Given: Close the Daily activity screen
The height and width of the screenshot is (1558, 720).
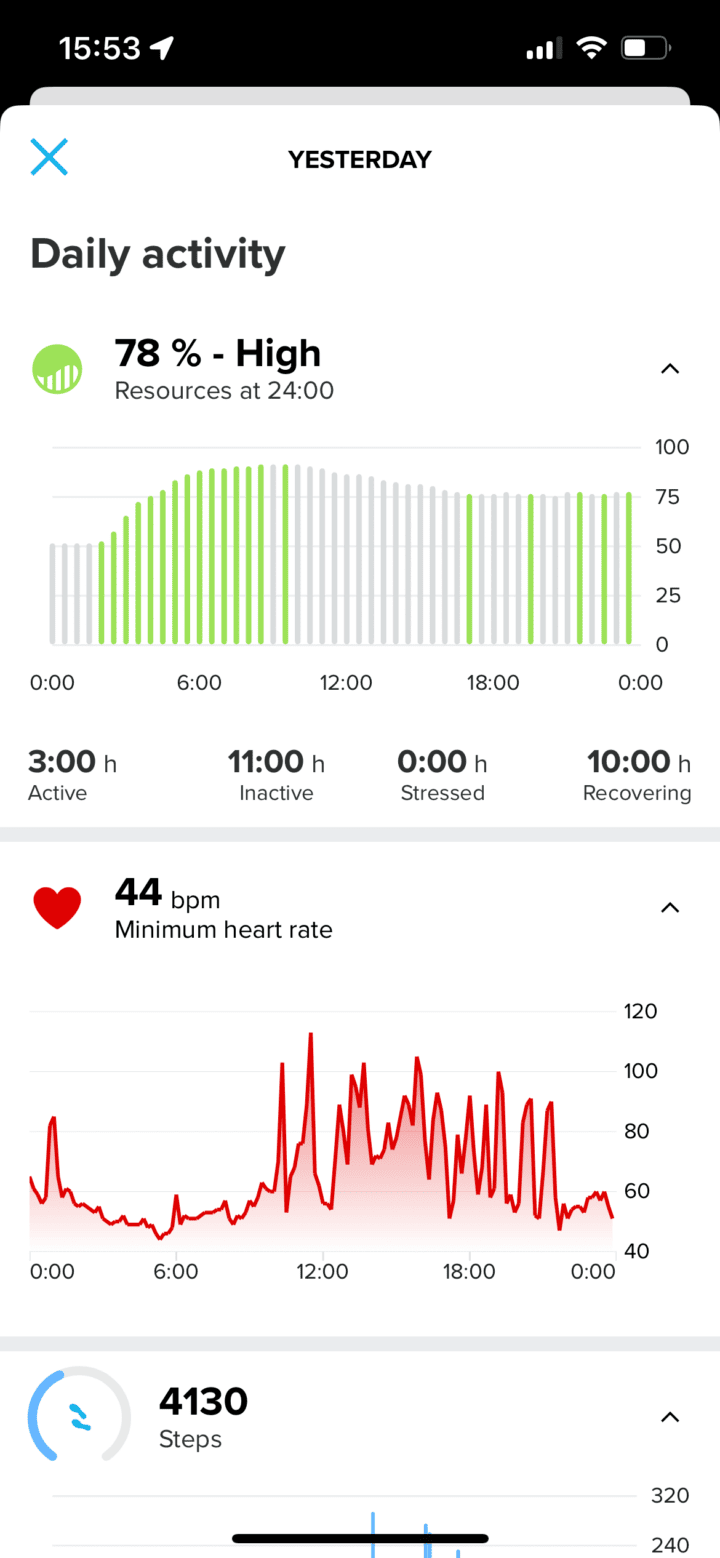Looking at the screenshot, I should click(49, 158).
